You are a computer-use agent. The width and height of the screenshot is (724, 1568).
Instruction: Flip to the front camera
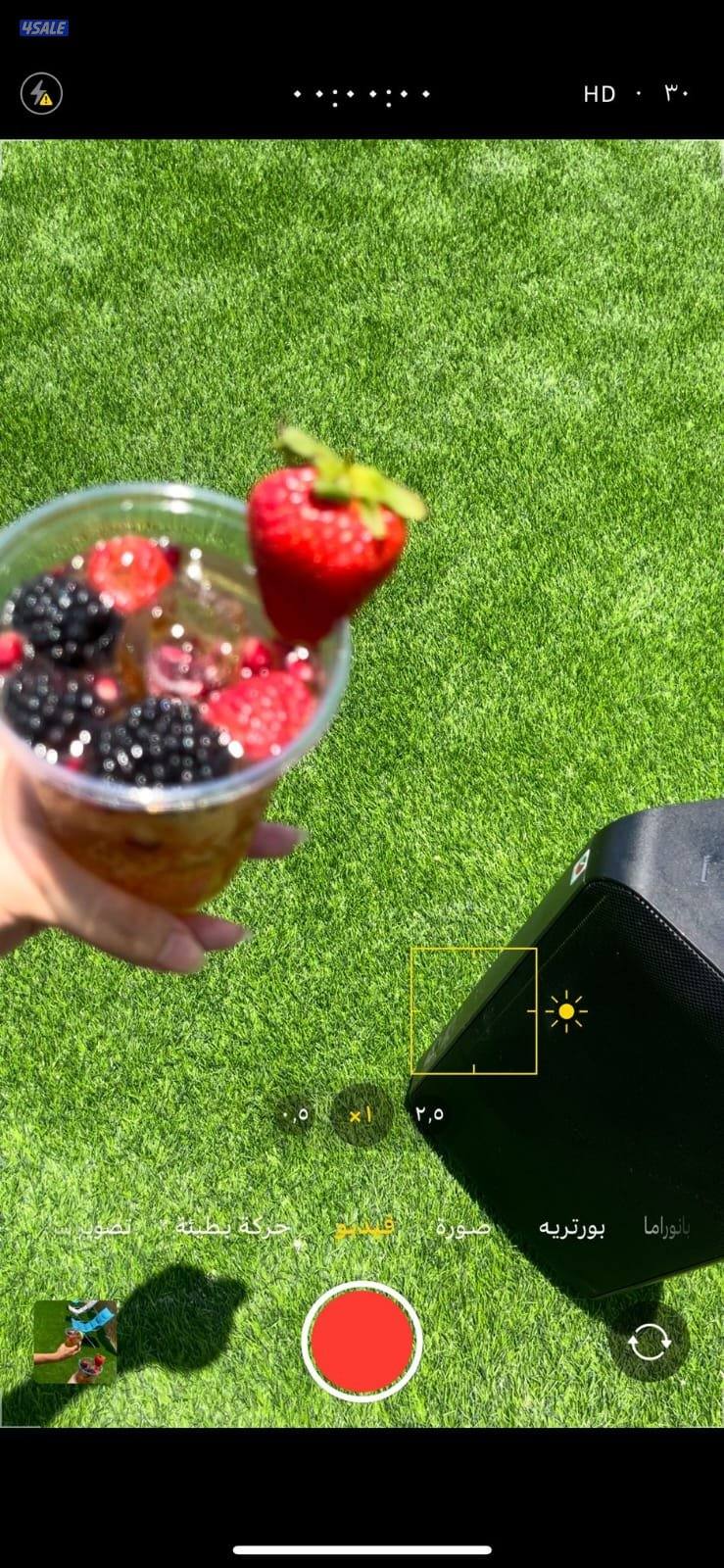[x=649, y=1342]
